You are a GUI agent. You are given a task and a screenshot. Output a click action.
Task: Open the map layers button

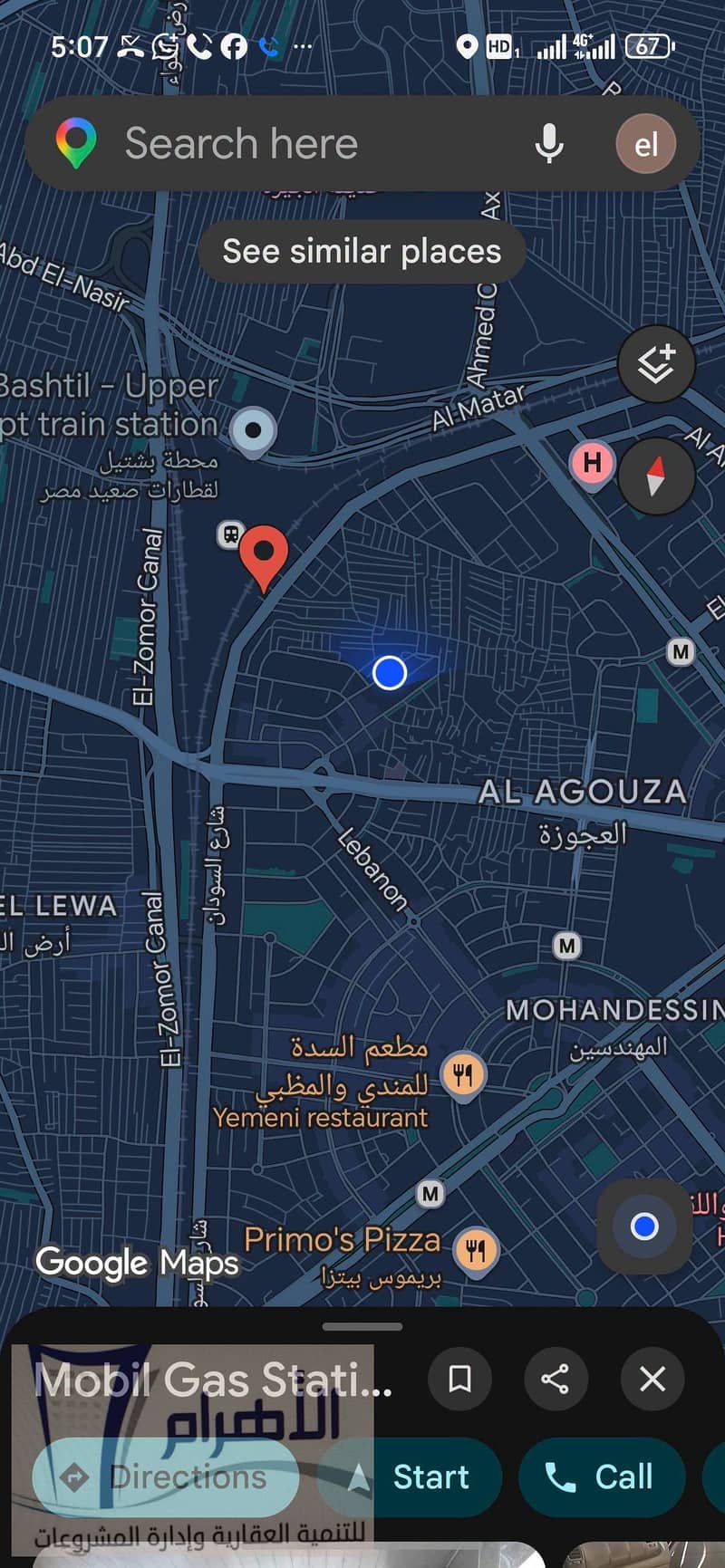[x=656, y=364]
